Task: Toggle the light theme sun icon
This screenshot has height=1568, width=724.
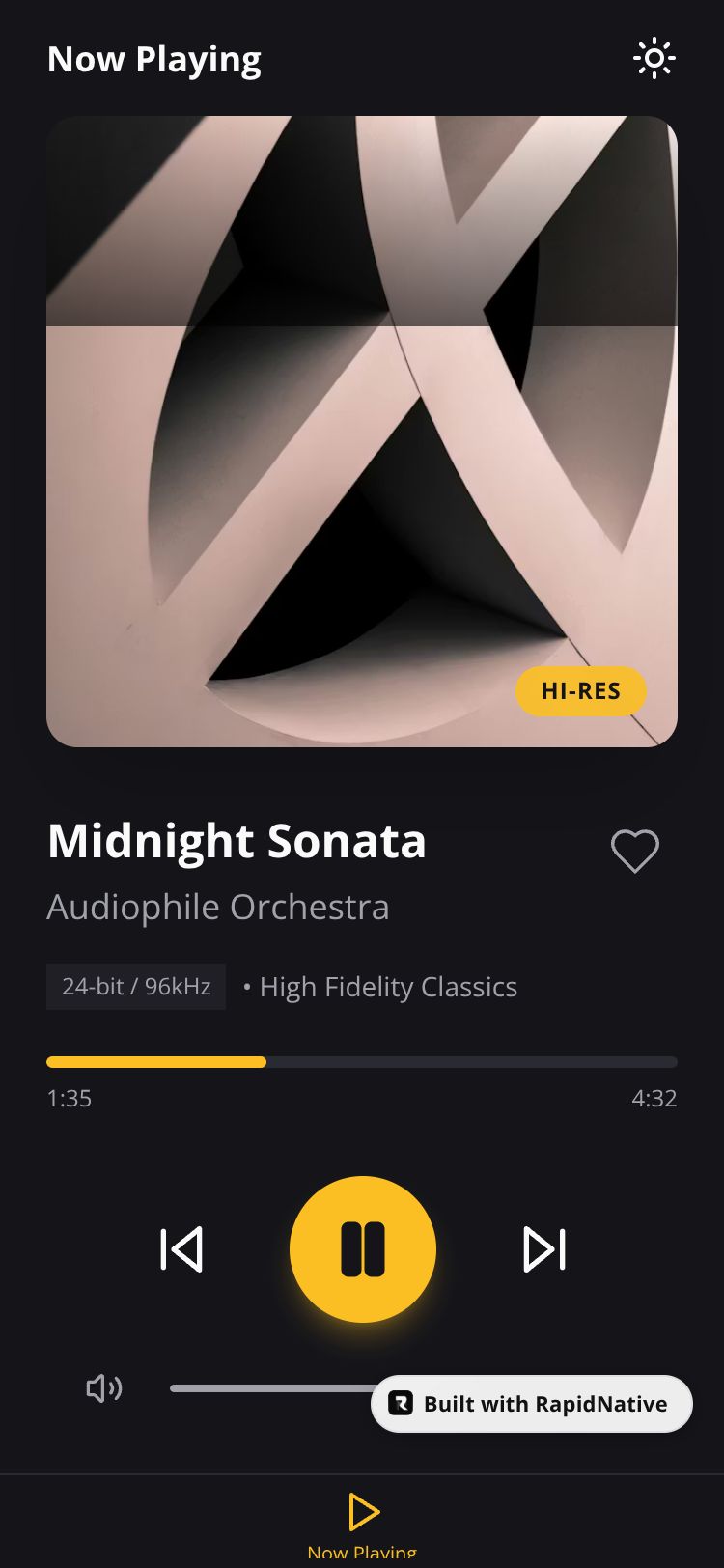Action: pos(654,59)
